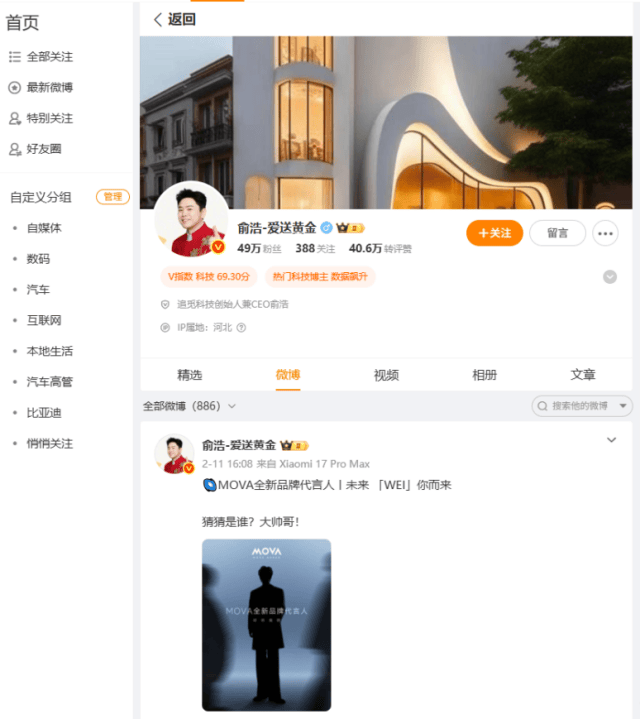The height and width of the screenshot is (719, 640).
Task: Select 最新微博 in the sidebar
Action: (x=49, y=88)
